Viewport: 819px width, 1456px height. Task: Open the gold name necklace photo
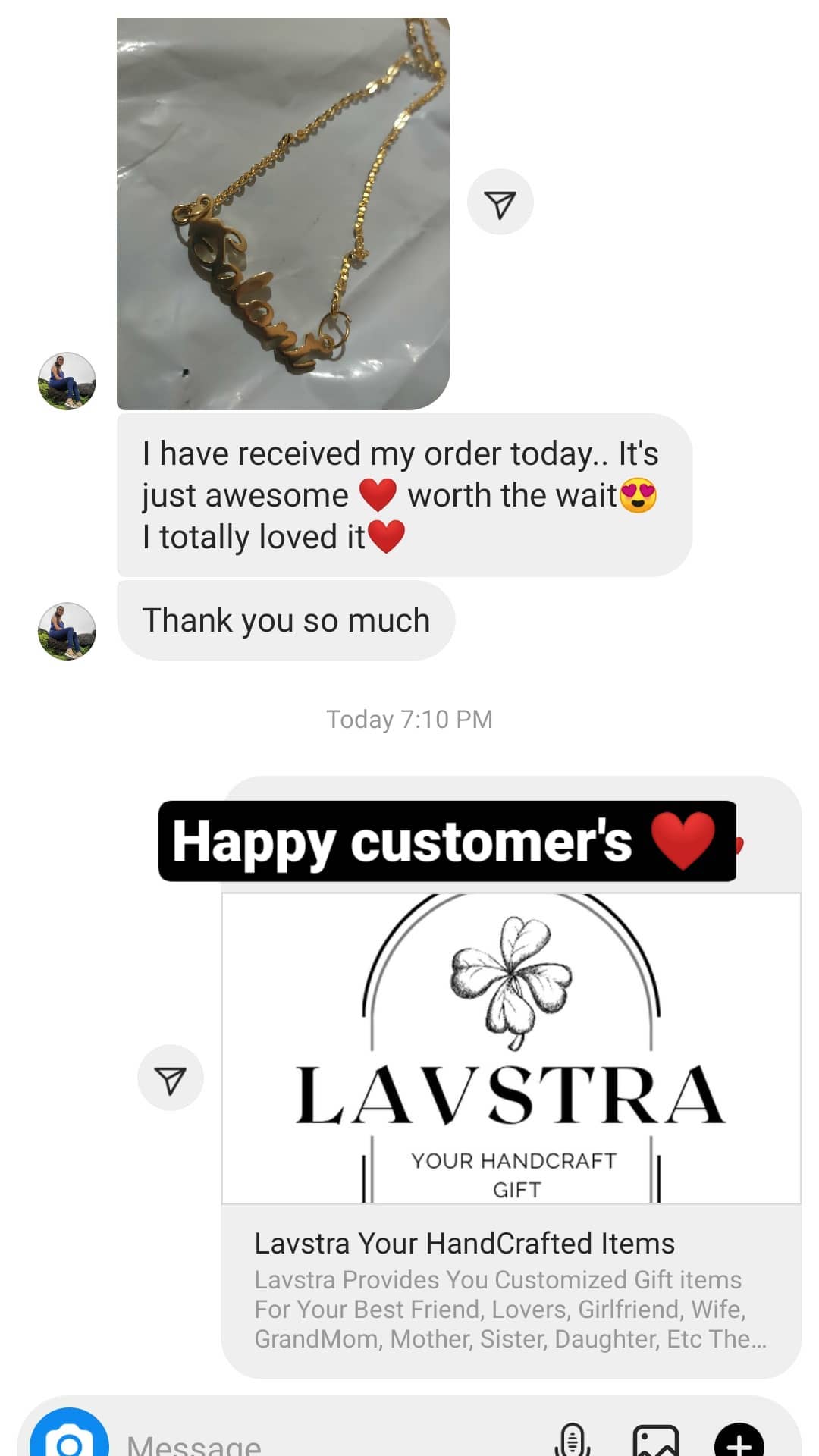(283, 213)
